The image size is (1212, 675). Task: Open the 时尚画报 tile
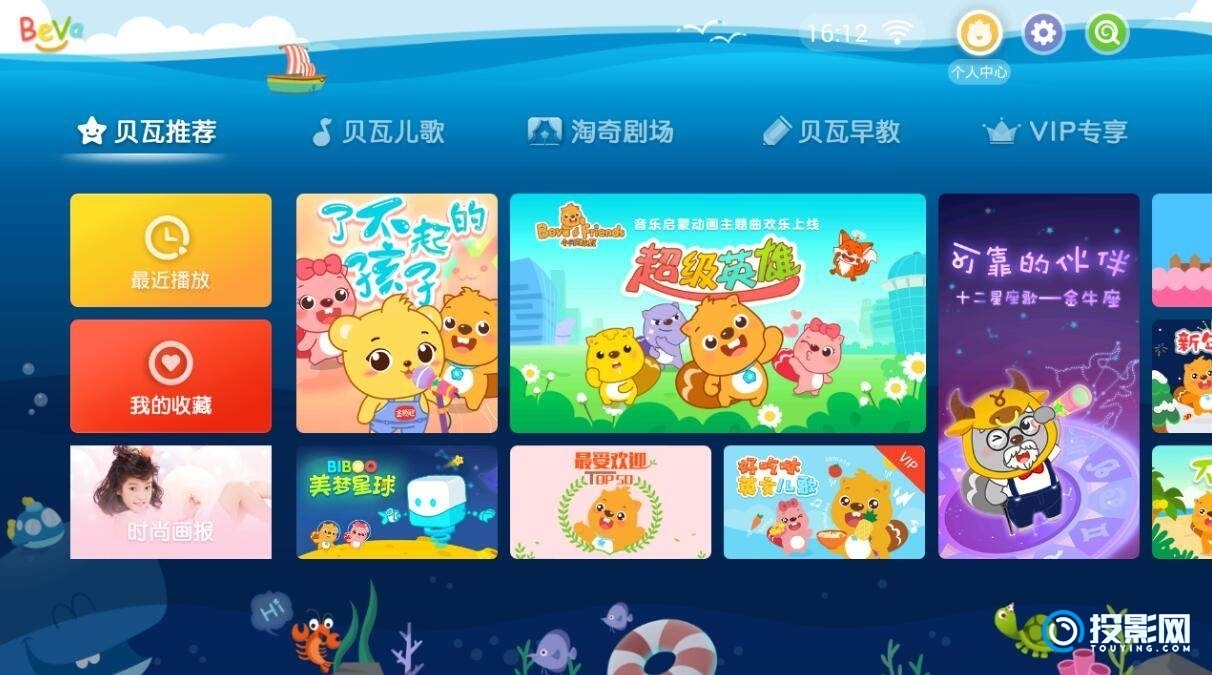click(x=170, y=502)
